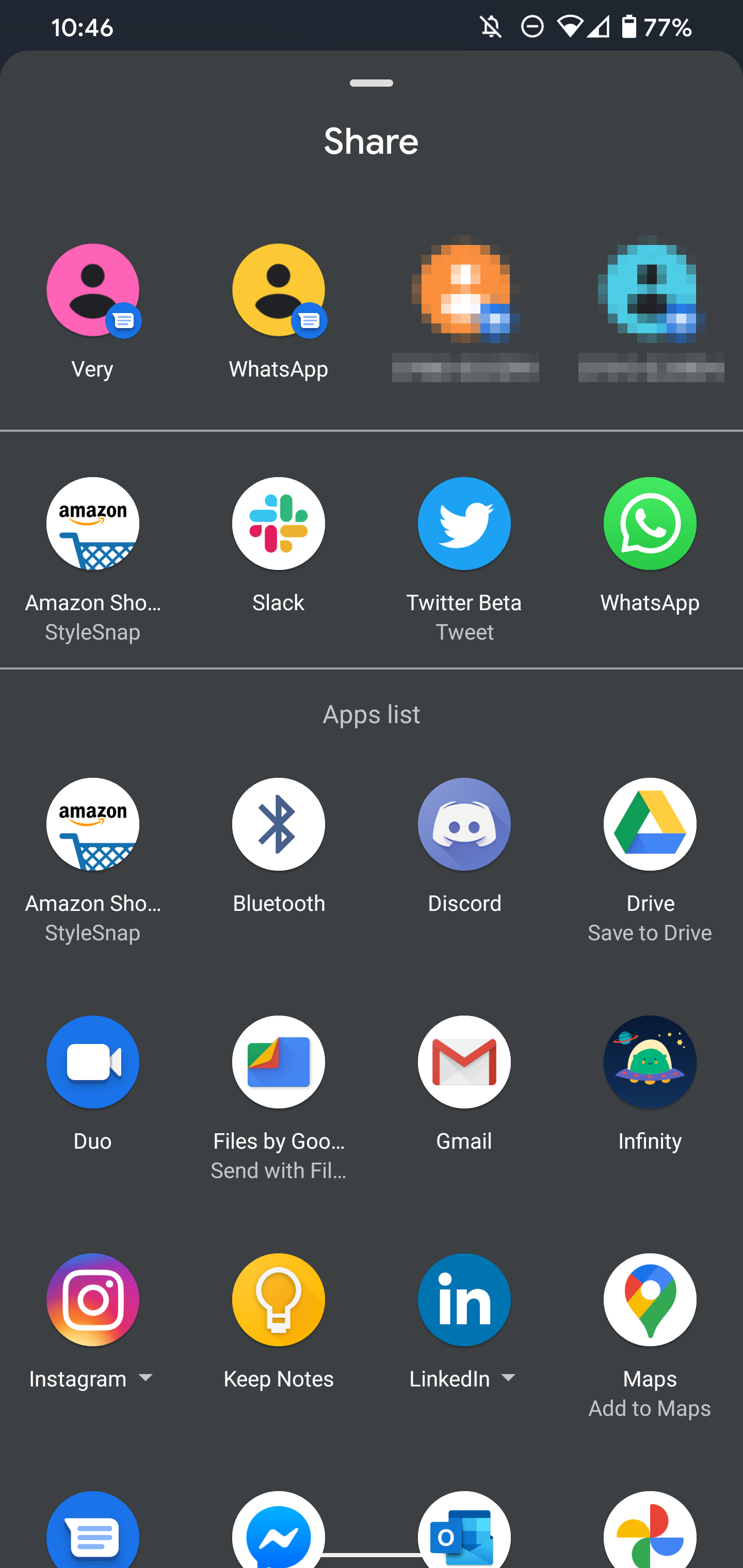Share to the contact named Very
Viewport: 743px width, 1568px height.
coord(92,290)
